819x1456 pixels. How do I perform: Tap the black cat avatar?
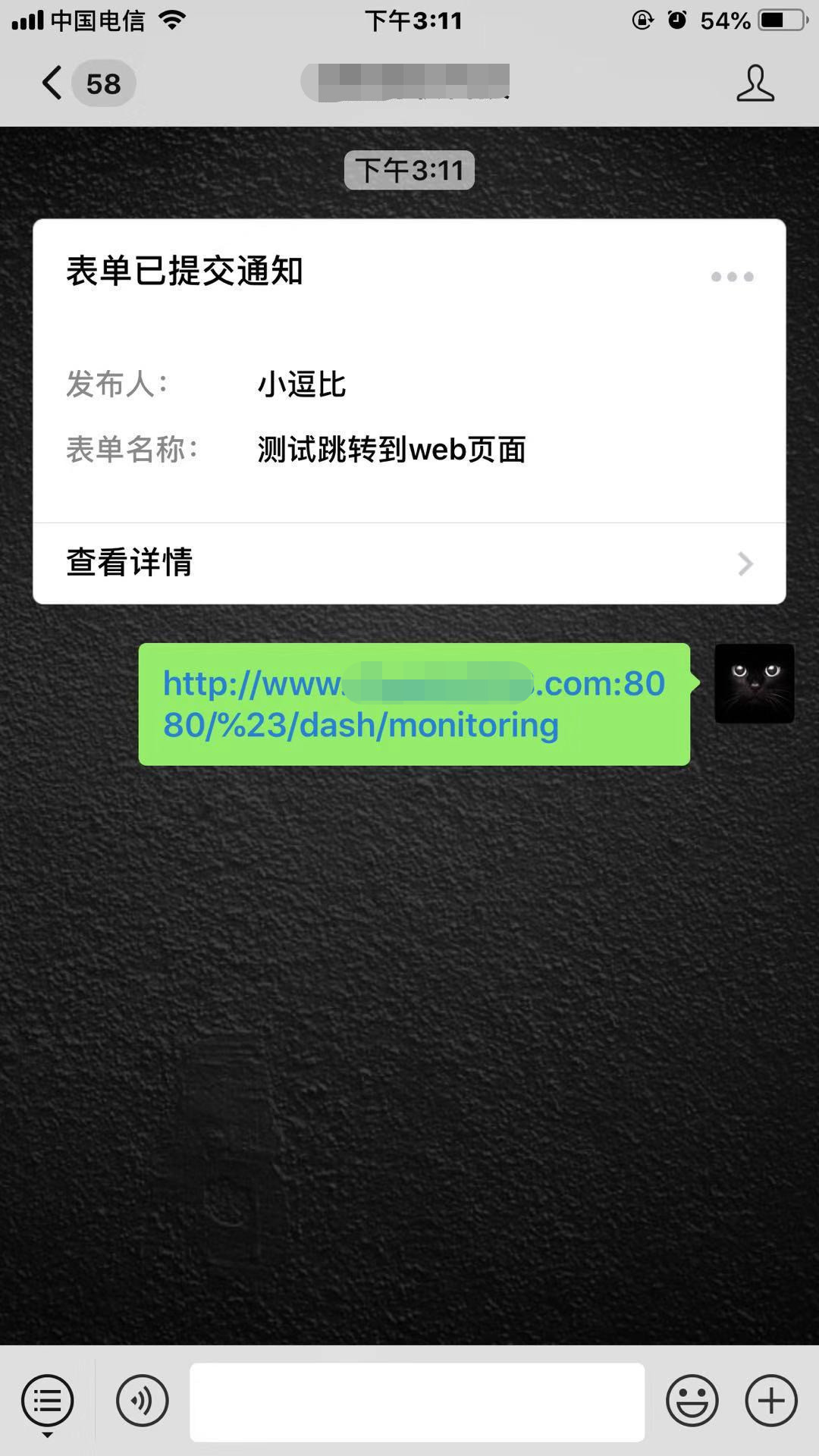tap(755, 683)
